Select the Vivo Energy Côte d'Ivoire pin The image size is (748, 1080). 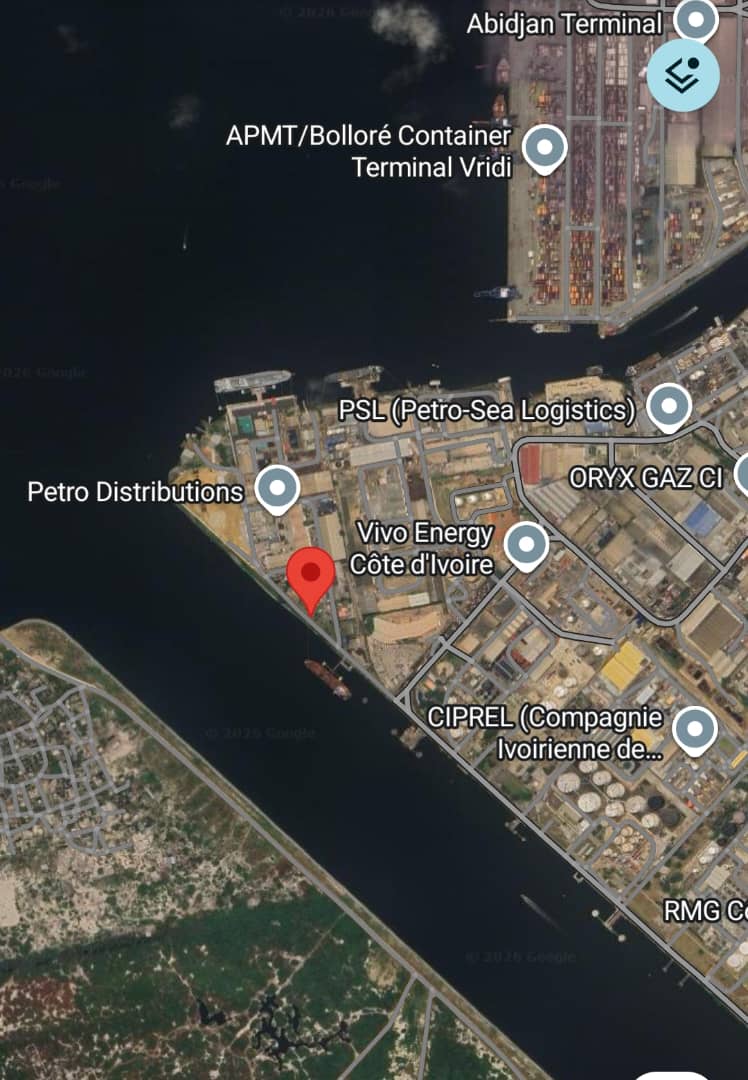pyautogui.click(x=528, y=543)
